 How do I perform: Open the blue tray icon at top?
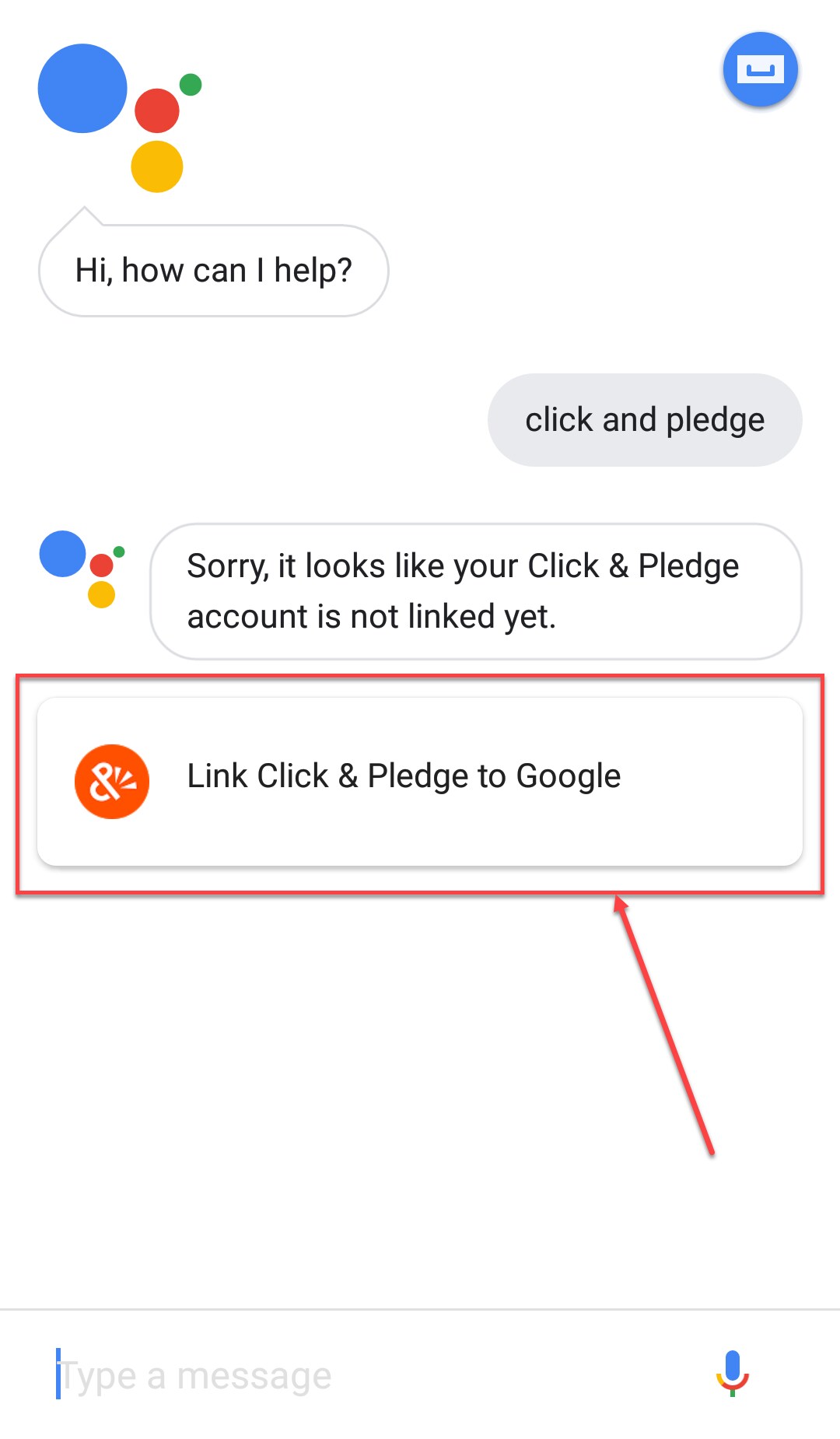click(760, 69)
